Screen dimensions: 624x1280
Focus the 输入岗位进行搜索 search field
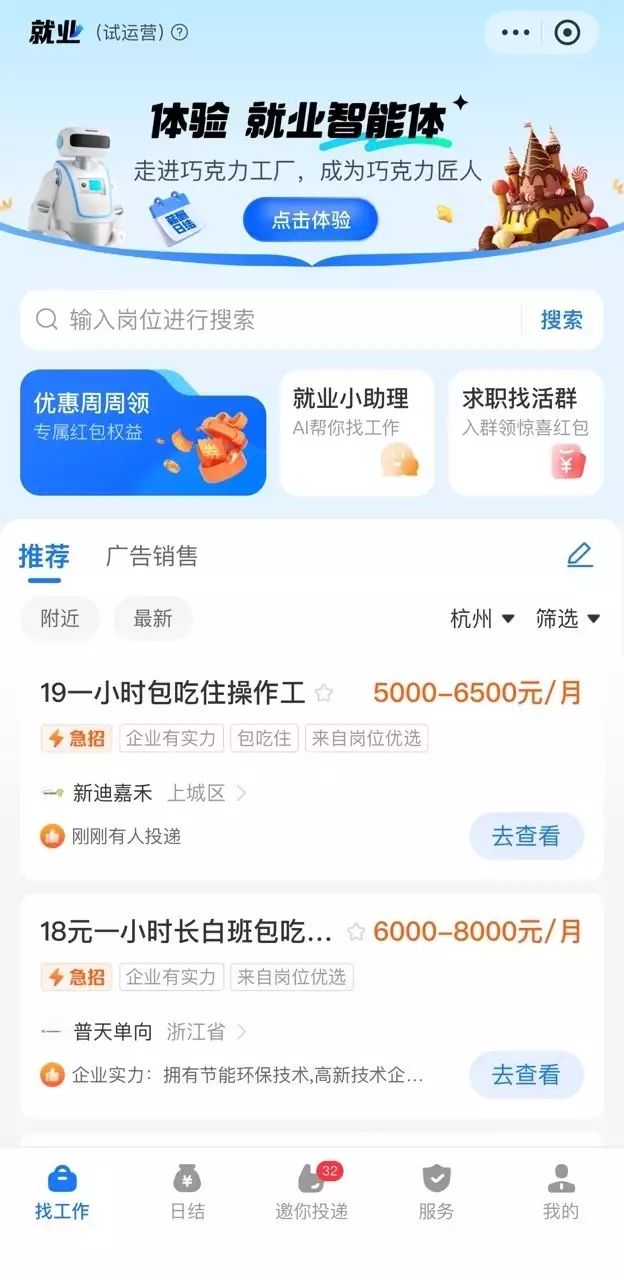tap(280, 320)
